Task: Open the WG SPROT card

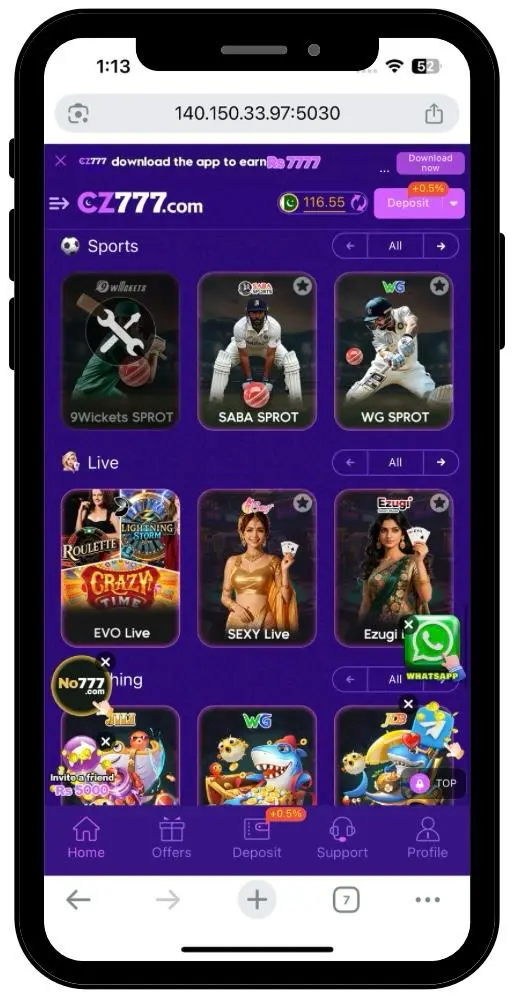Action: point(394,351)
